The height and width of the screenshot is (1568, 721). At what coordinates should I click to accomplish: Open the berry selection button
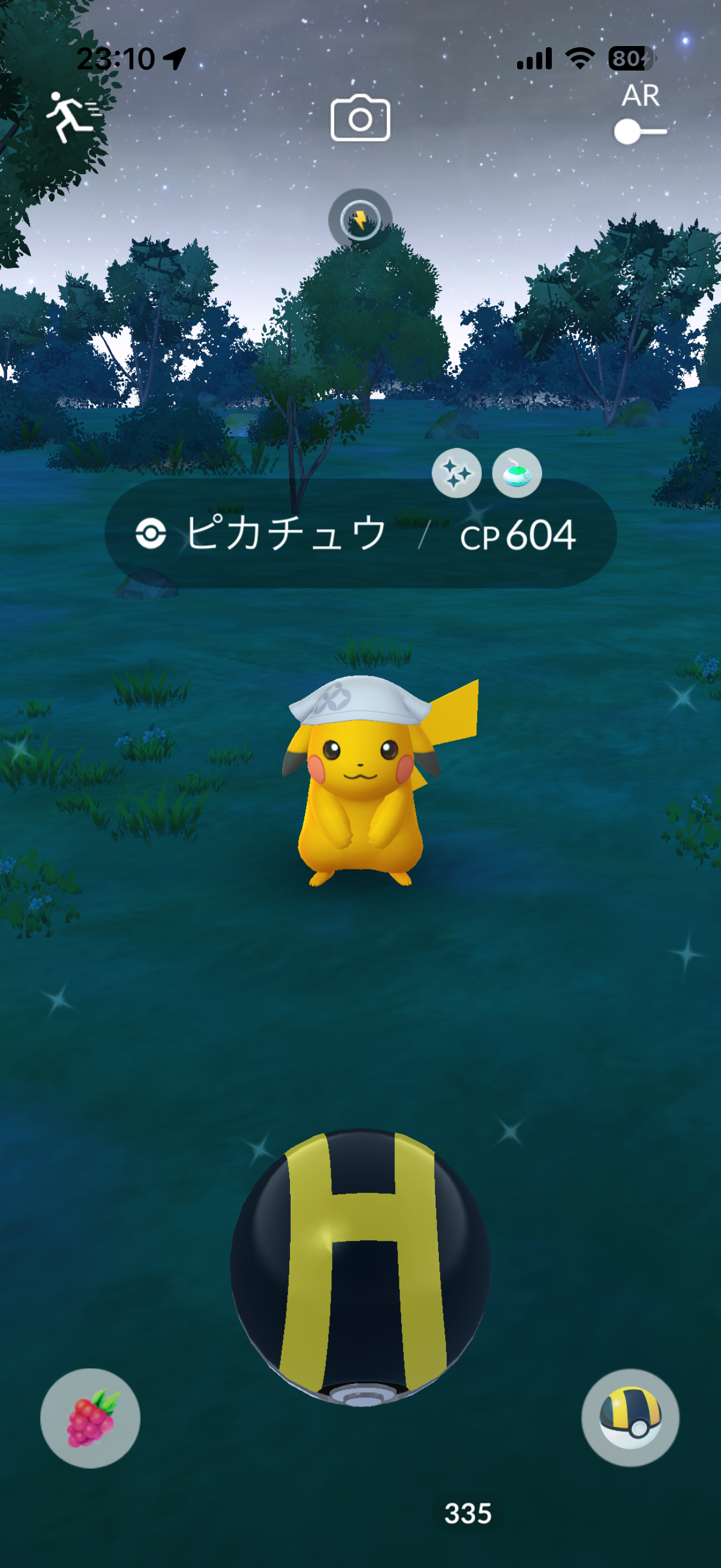coord(90,1418)
